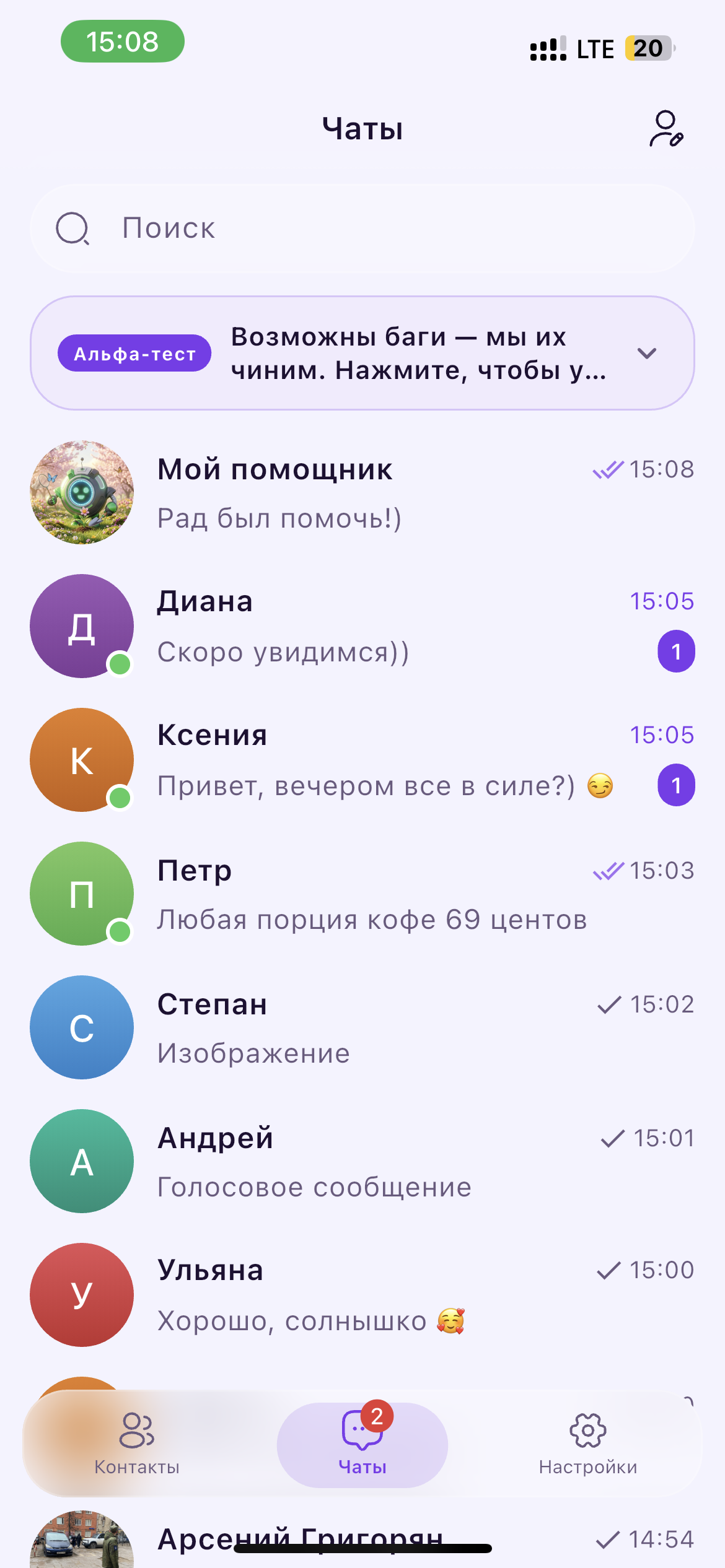Viewport: 725px width, 1568px height.
Task: Tap inside the Поиск search field
Action: pos(362,228)
